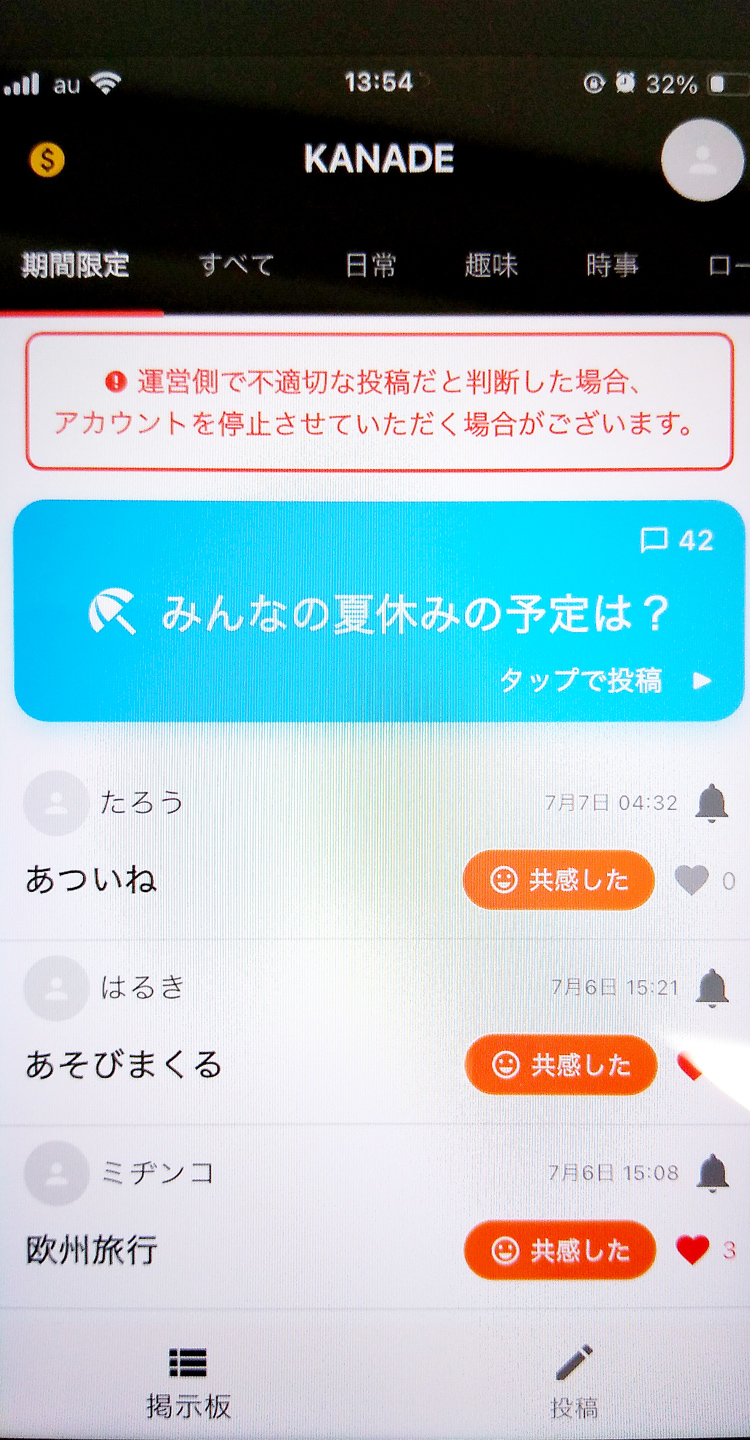Viewport: 750px width, 1440px height.
Task: Tap 共感した on はるき's post
Action: pos(560,1065)
